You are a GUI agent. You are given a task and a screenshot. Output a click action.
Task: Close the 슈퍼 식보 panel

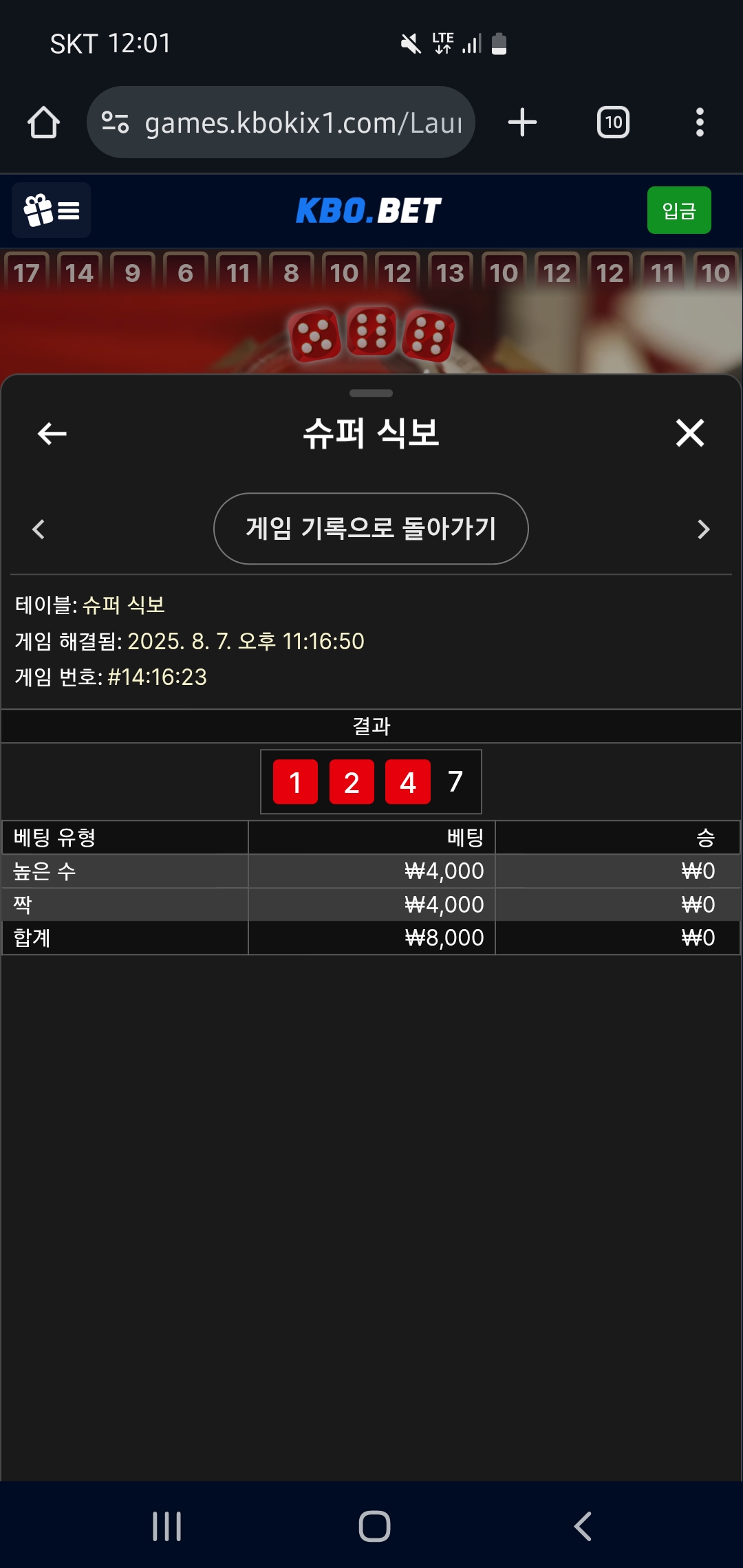click(690, 433)
